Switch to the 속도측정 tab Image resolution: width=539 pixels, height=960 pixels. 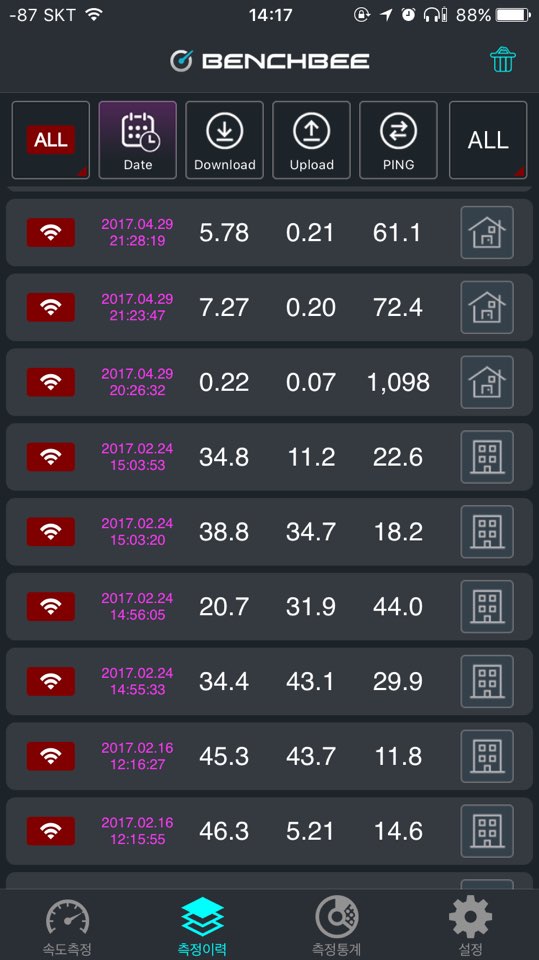(67, 926)
